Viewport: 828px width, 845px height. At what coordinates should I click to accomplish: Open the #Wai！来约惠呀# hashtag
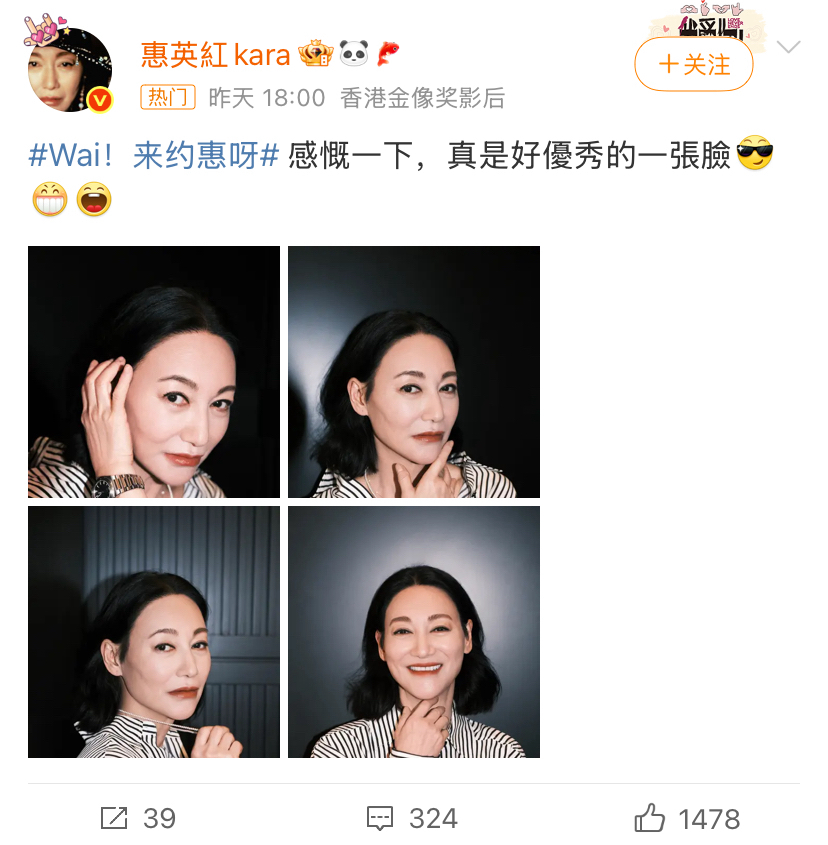(x=153, y=156)
